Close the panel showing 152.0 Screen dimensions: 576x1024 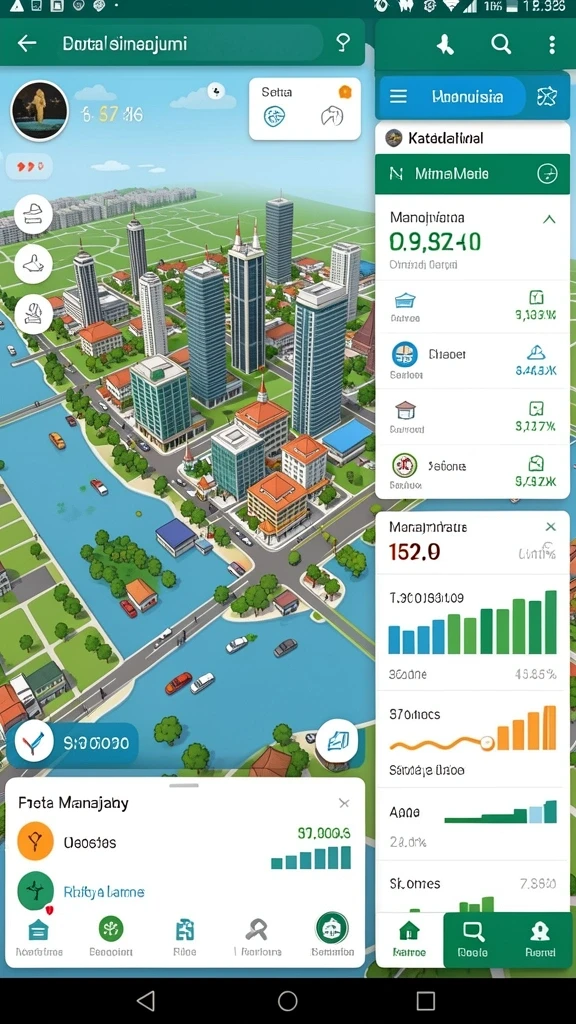click(551, 526)
